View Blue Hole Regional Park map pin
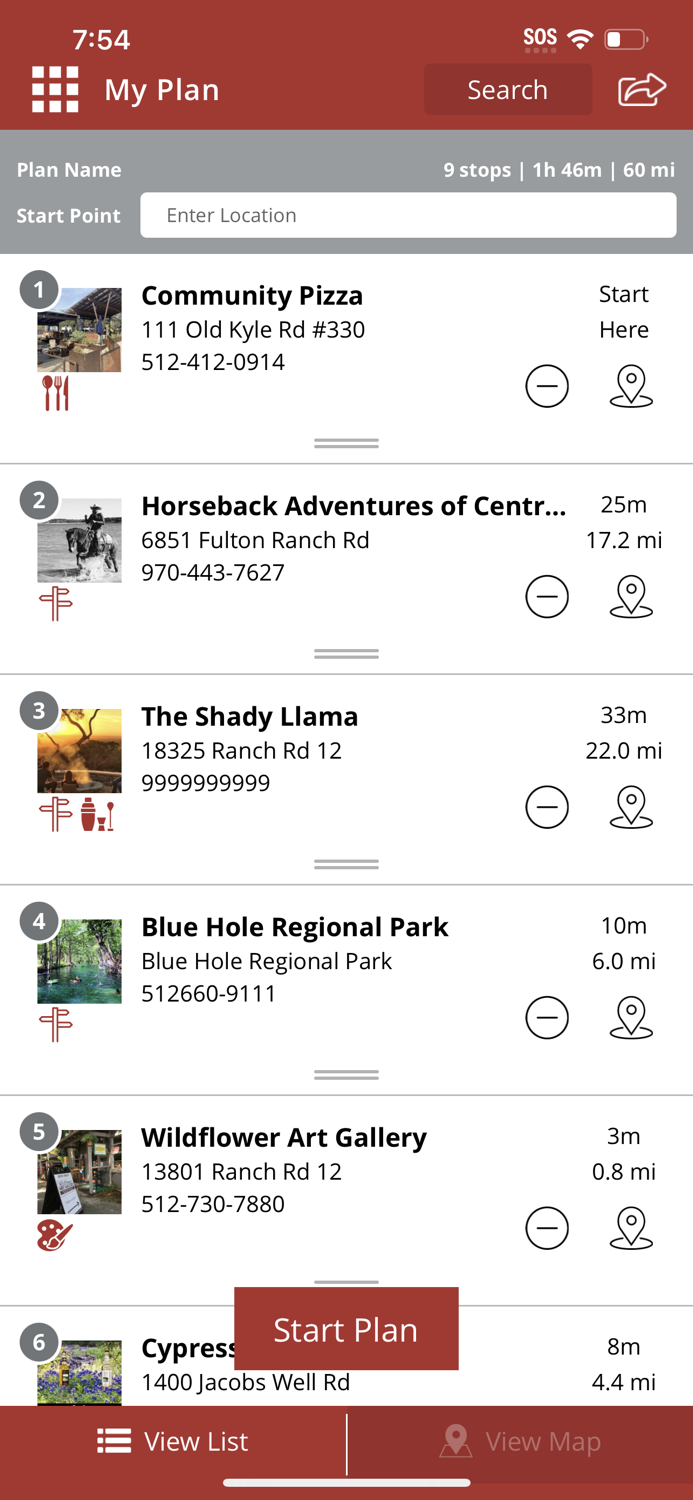The width and height of the screenshot is (693, 1500). 631,1018
